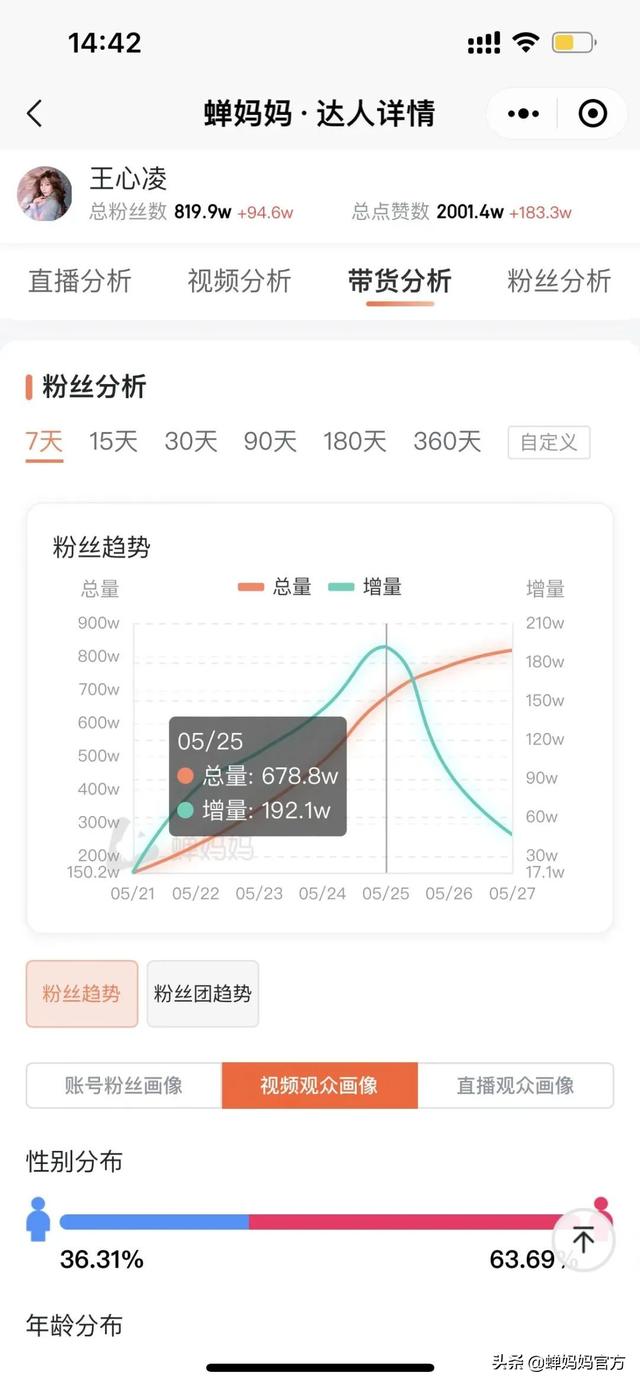640x1385 pixels.
Task: Open the 粉丝分析 tab
Action: point(559,281)
